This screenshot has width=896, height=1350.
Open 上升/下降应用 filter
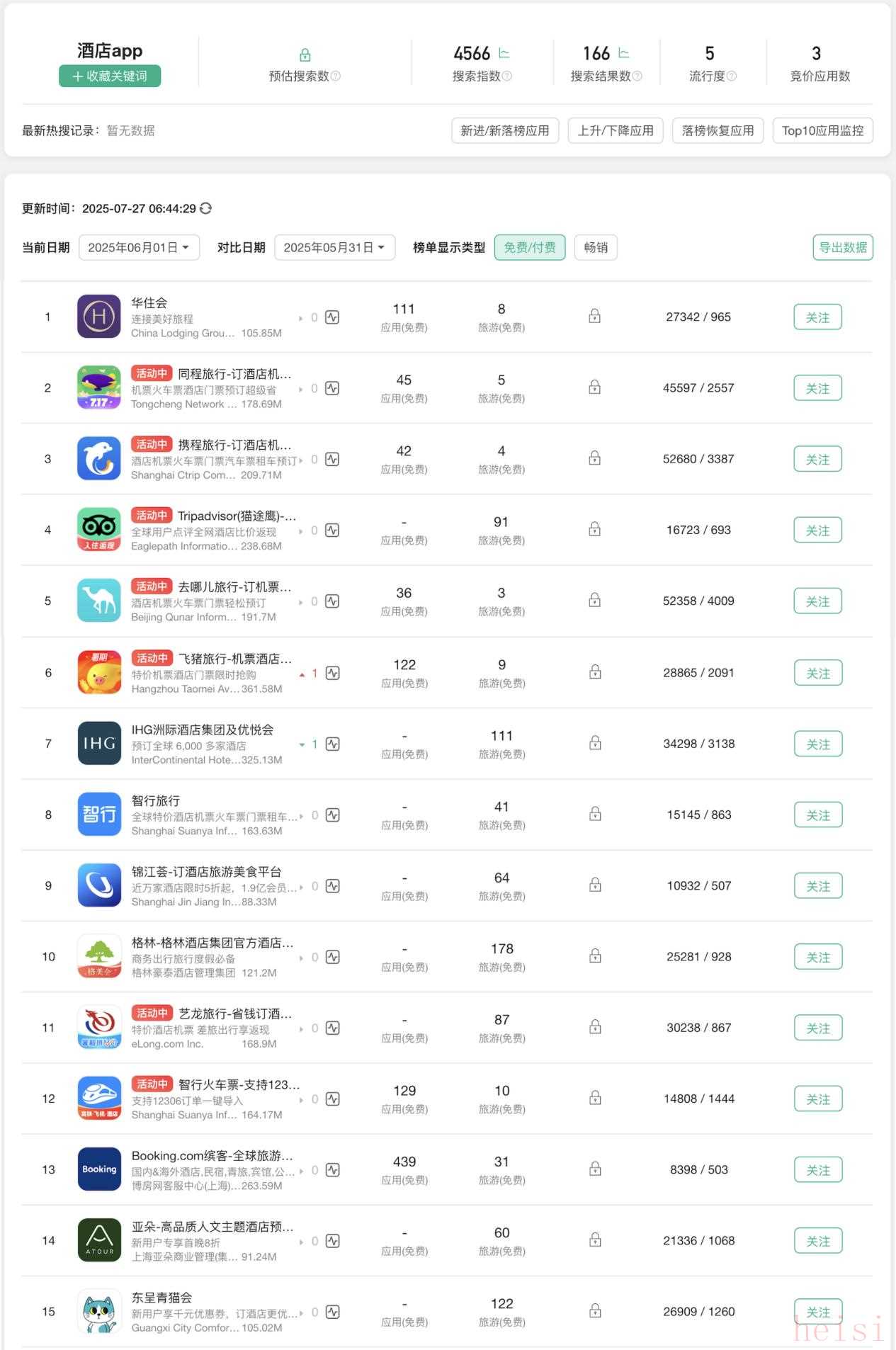tap(615, 130)
